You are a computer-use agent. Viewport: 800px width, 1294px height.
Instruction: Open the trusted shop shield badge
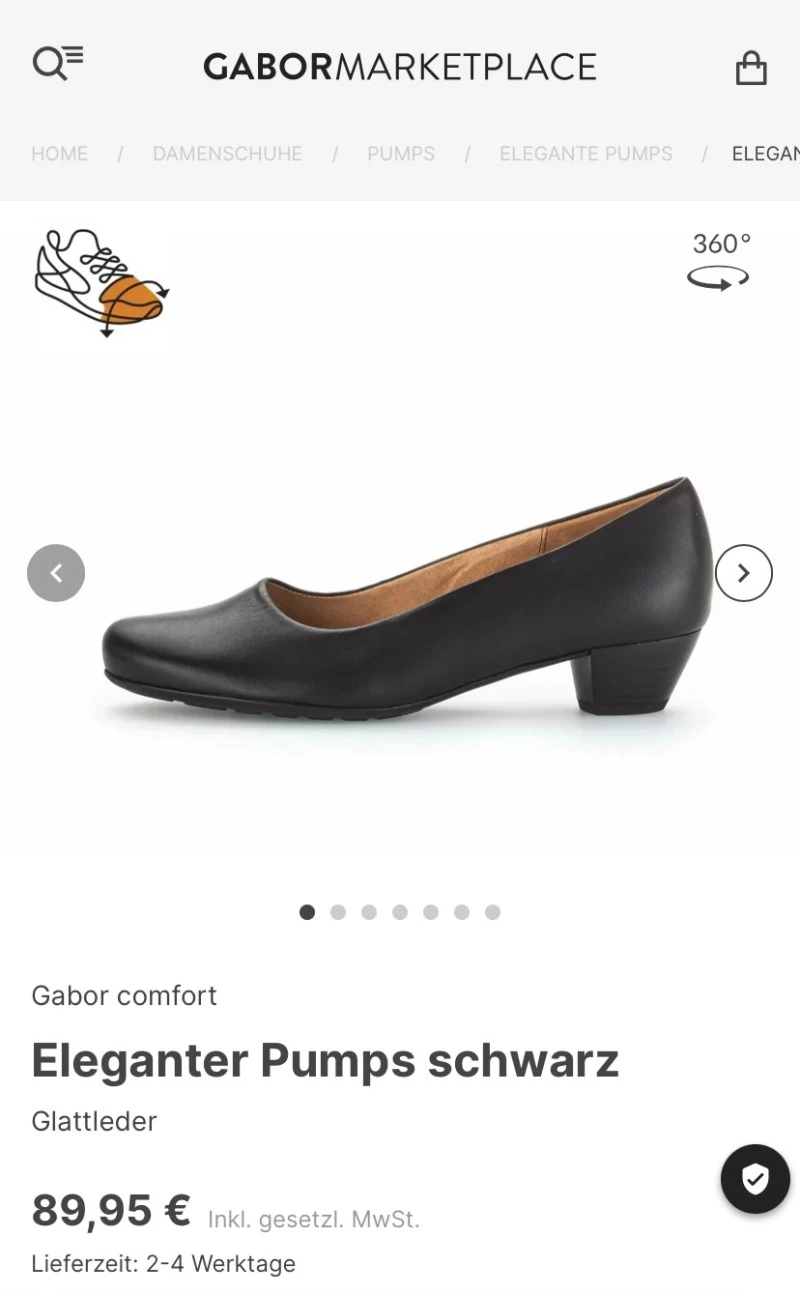(755, 1179)
